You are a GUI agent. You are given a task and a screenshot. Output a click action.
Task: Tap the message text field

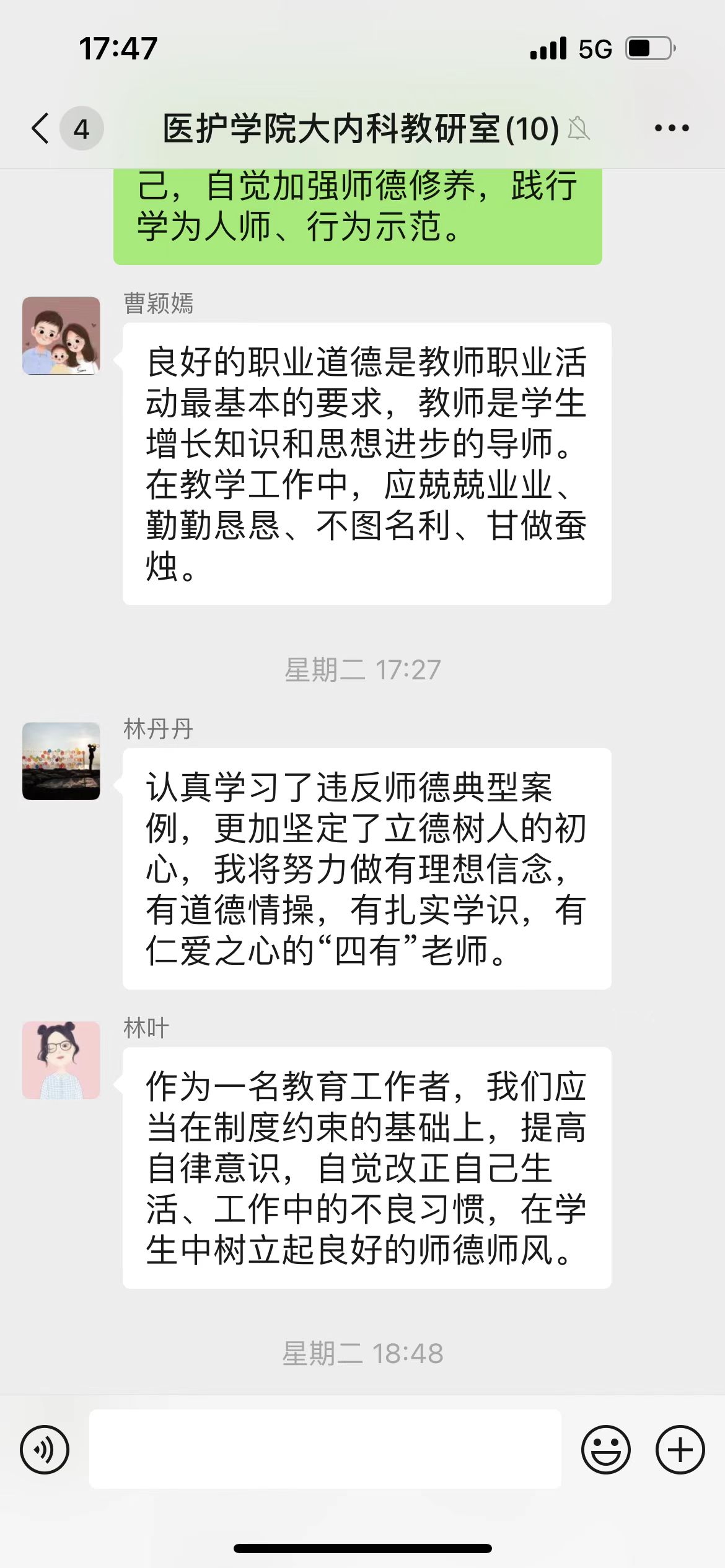tap(325, 1449)
